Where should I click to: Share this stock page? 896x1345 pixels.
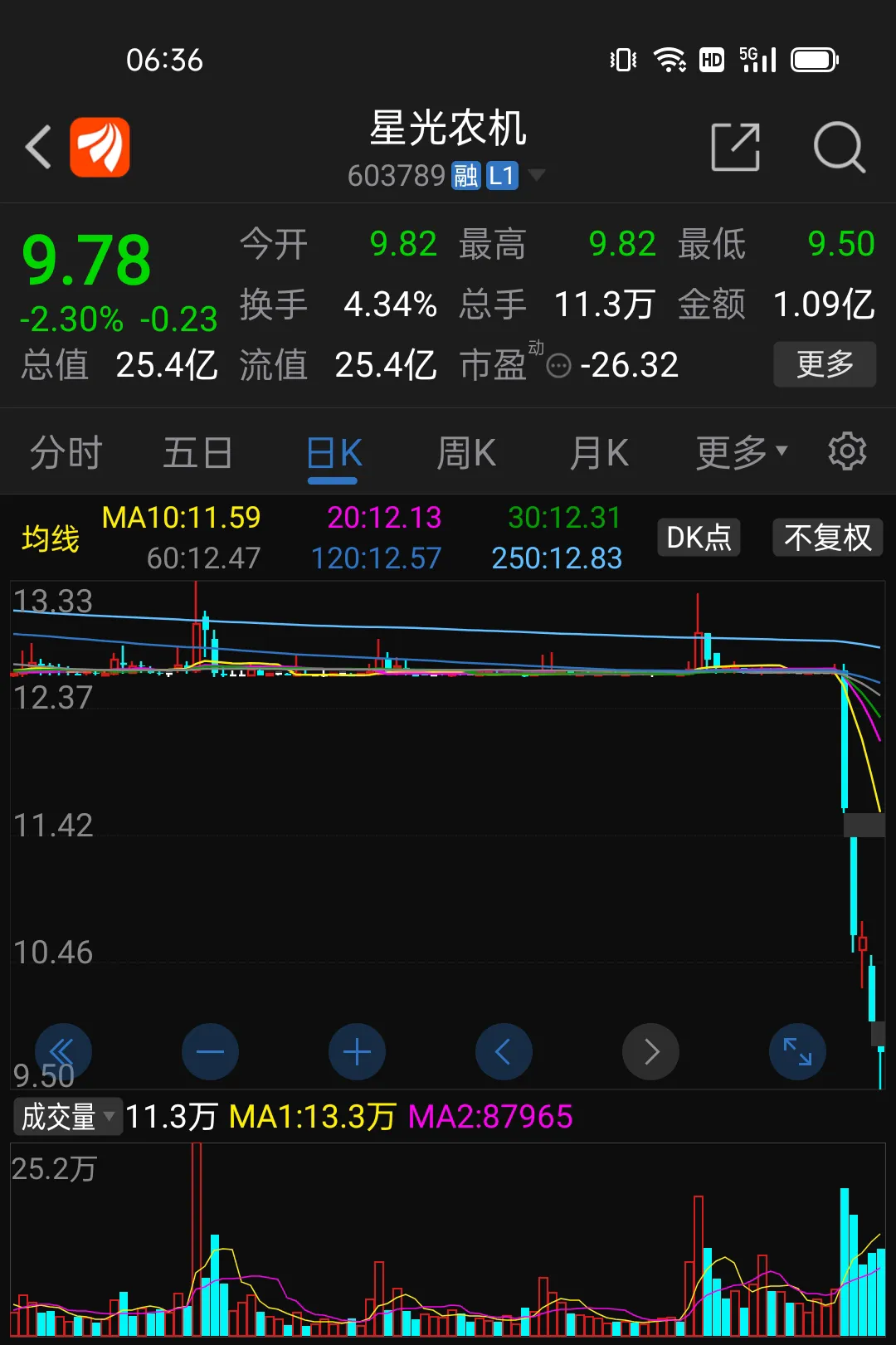tap(735, 148)
